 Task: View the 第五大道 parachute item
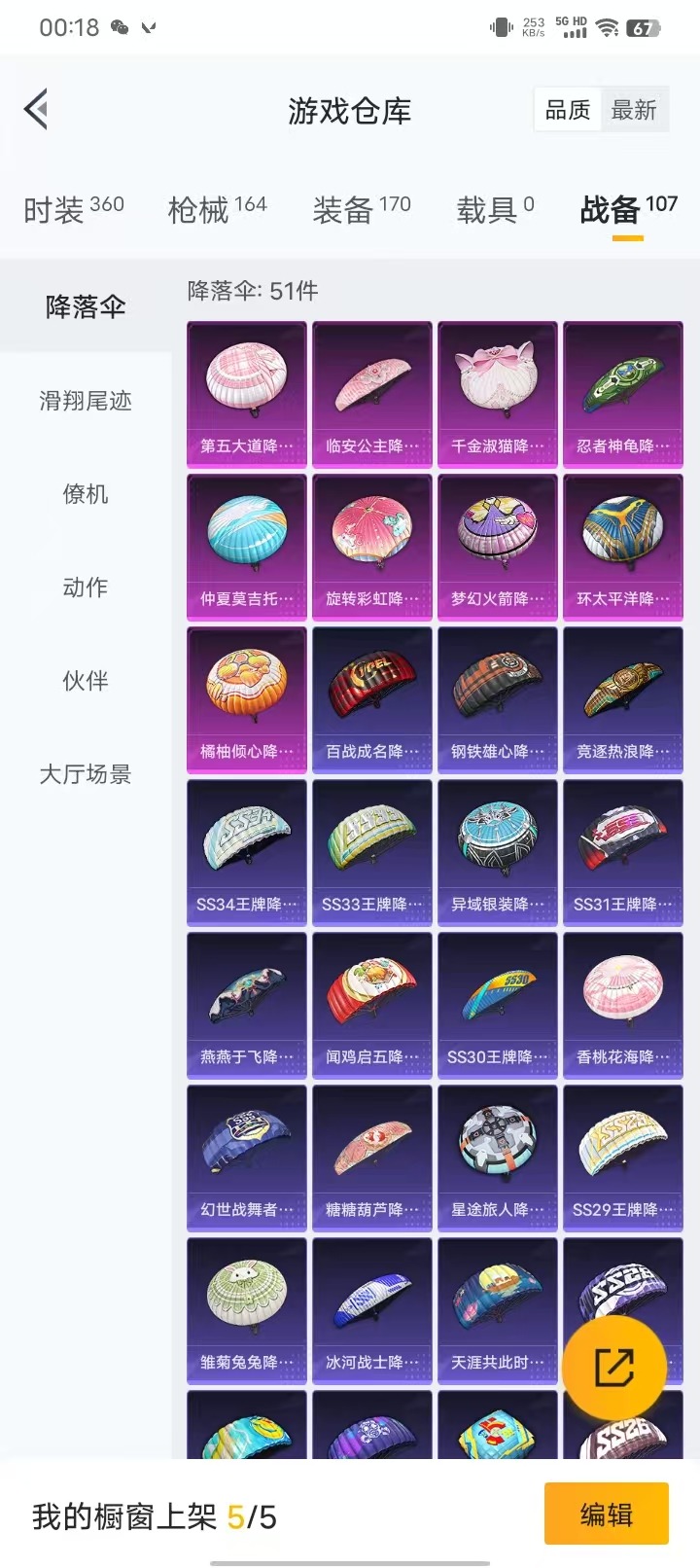pyautogui.click(x=247, y=393)
